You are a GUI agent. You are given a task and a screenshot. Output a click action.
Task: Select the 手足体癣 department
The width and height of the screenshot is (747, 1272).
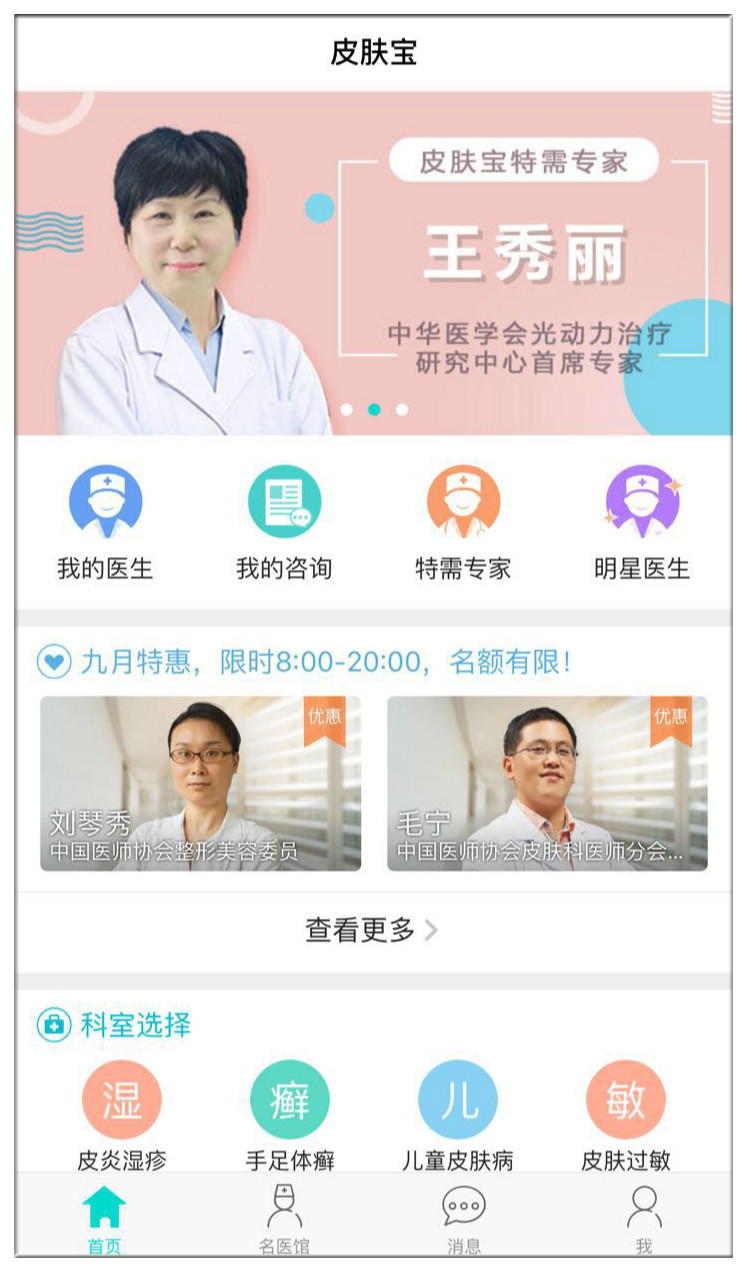click(290, 1116)
